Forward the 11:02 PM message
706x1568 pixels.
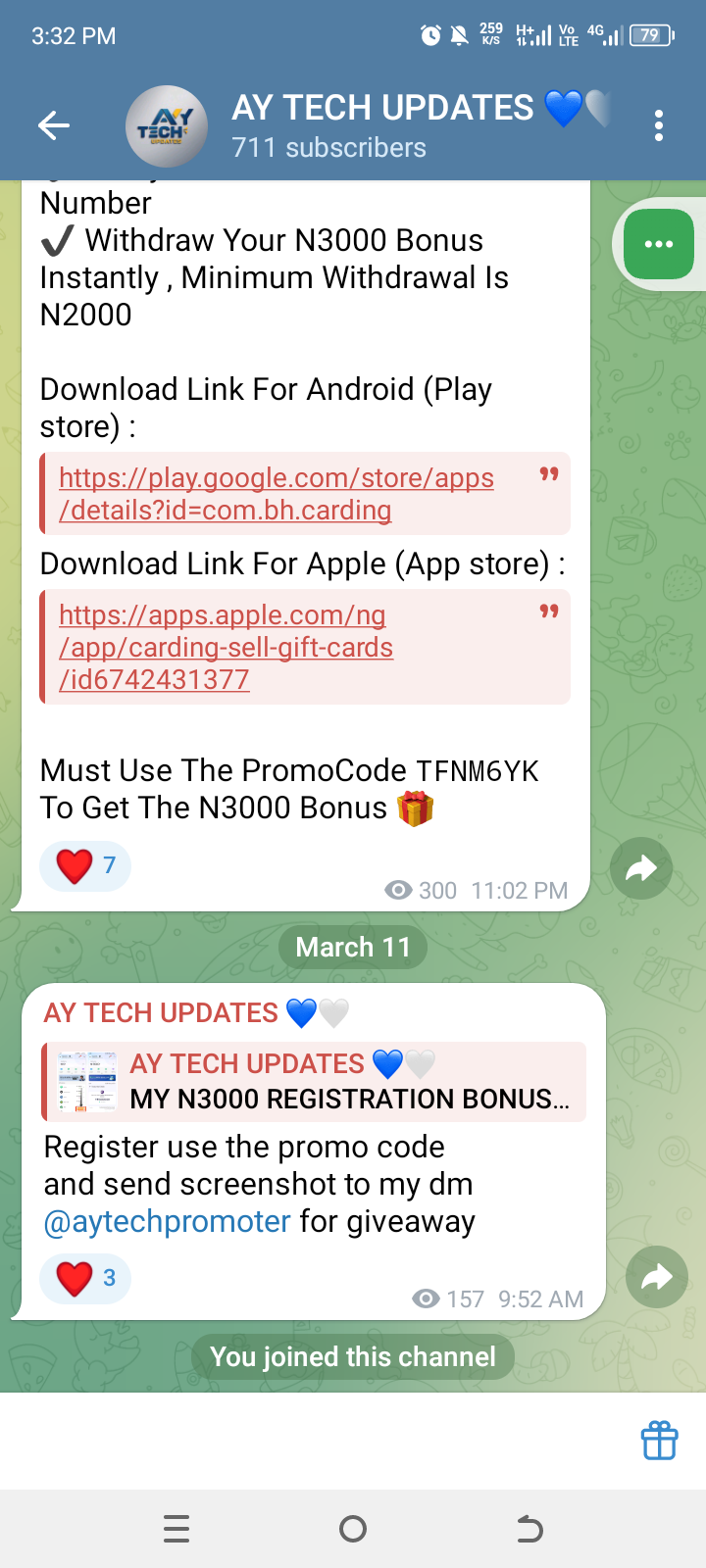coord(640,868)
